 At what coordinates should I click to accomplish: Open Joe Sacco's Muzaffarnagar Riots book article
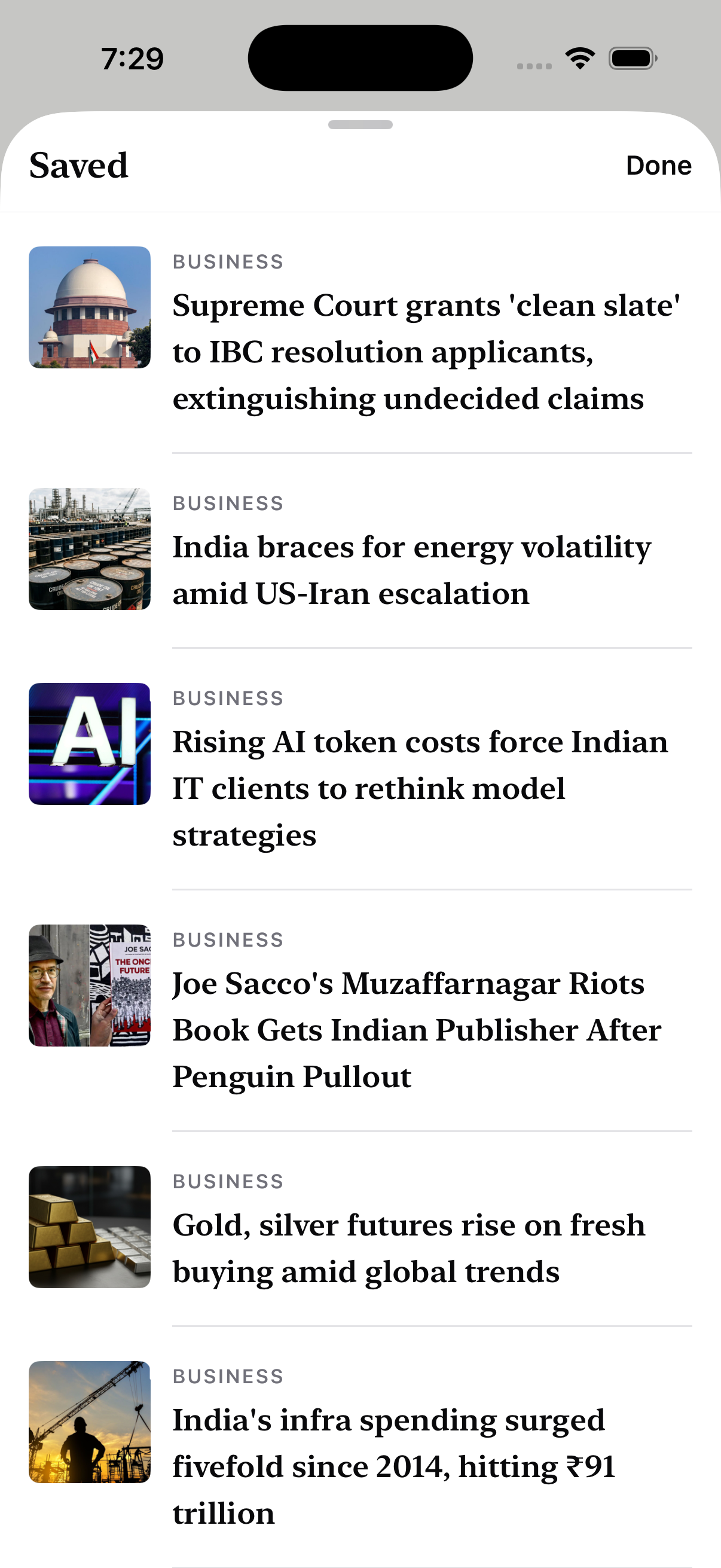click(x=360, y=1011)
